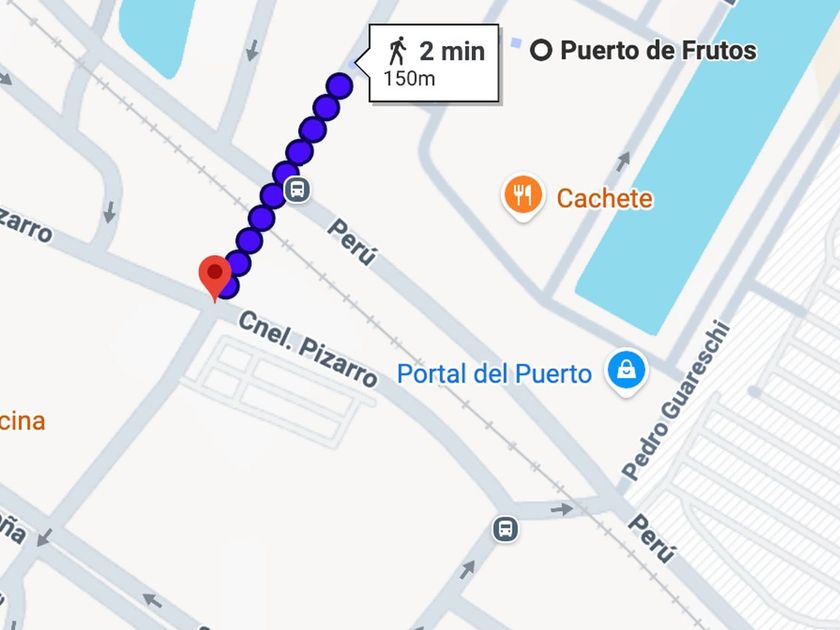This screenshot has height=630, width=840.
Task: Open the 2 min walking route callout
Action: click(433, 63)
